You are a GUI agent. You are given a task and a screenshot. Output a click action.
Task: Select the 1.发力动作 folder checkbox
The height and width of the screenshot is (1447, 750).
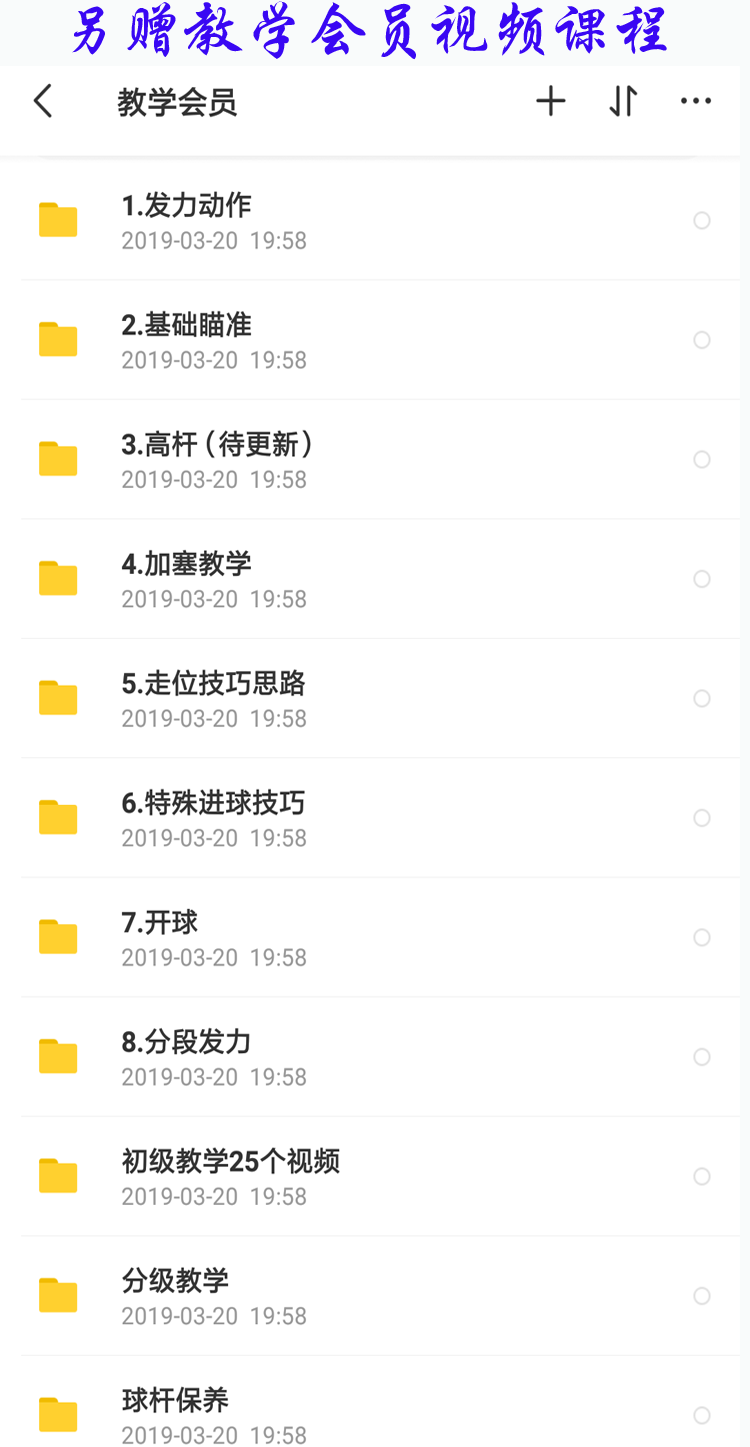tap(702, 221)
